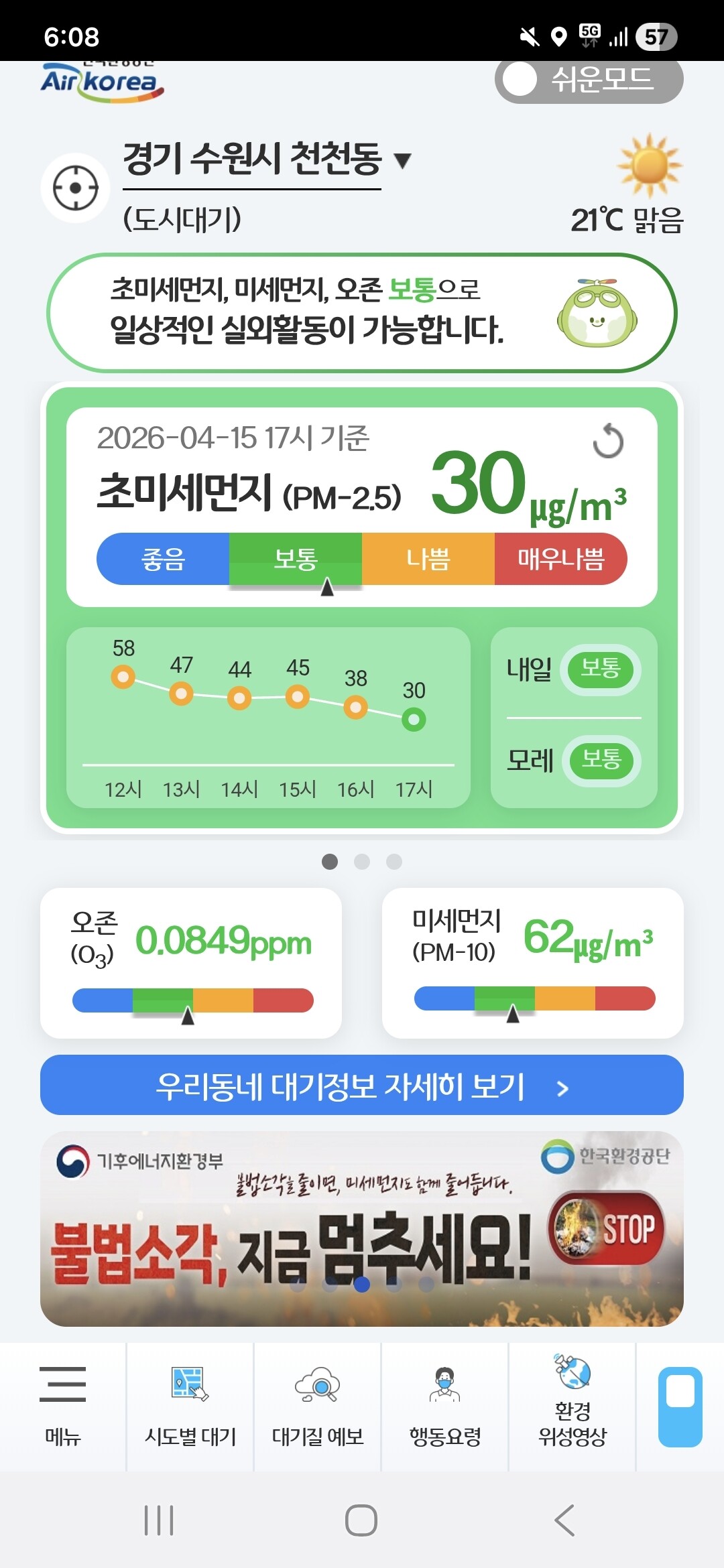Open the 메뉴 hamburger menu
724x1568 pixels.
click(x=63, y=1406)
